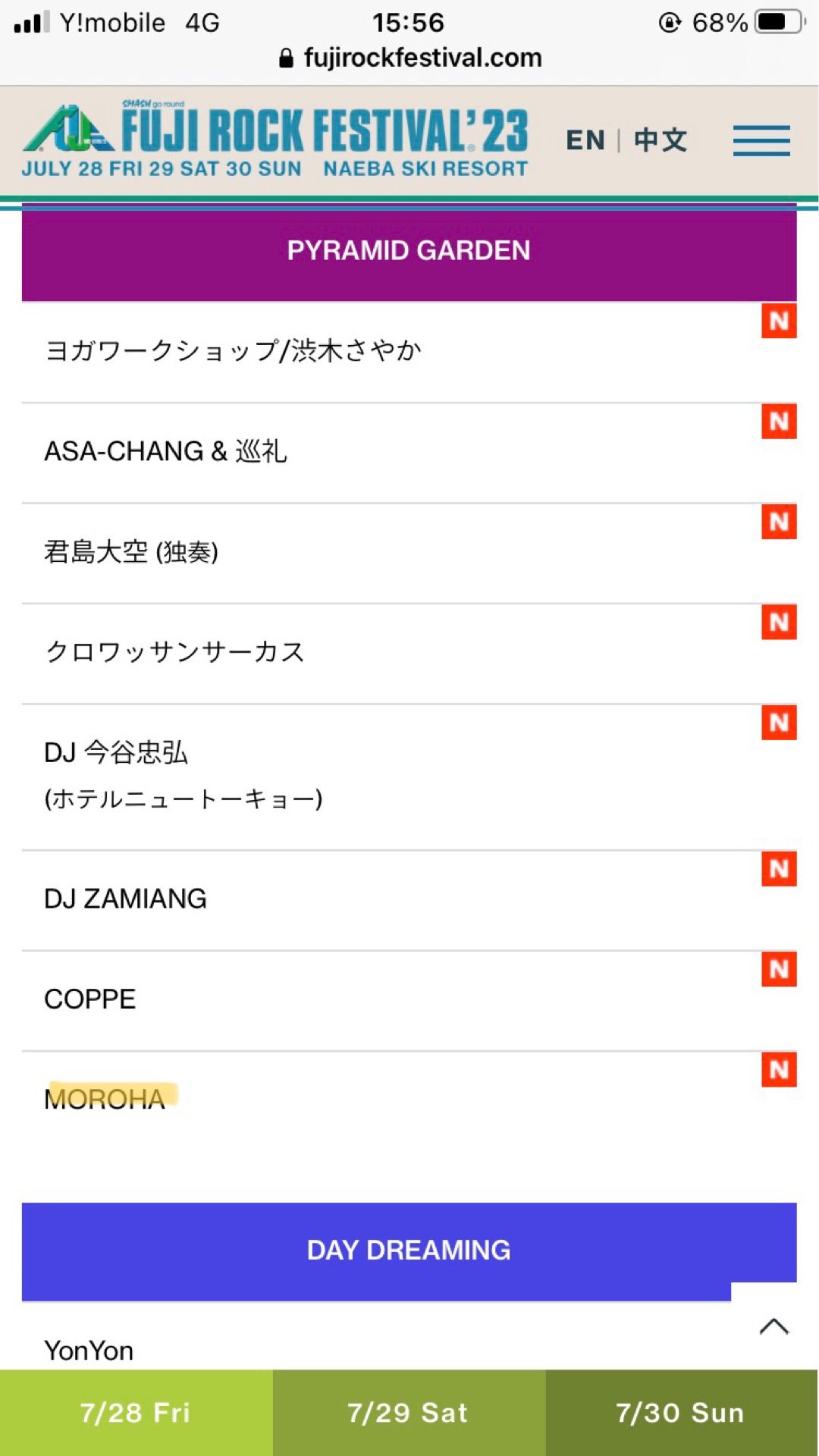Select the 7/30 Sun tab

(x=681, y=1412)
